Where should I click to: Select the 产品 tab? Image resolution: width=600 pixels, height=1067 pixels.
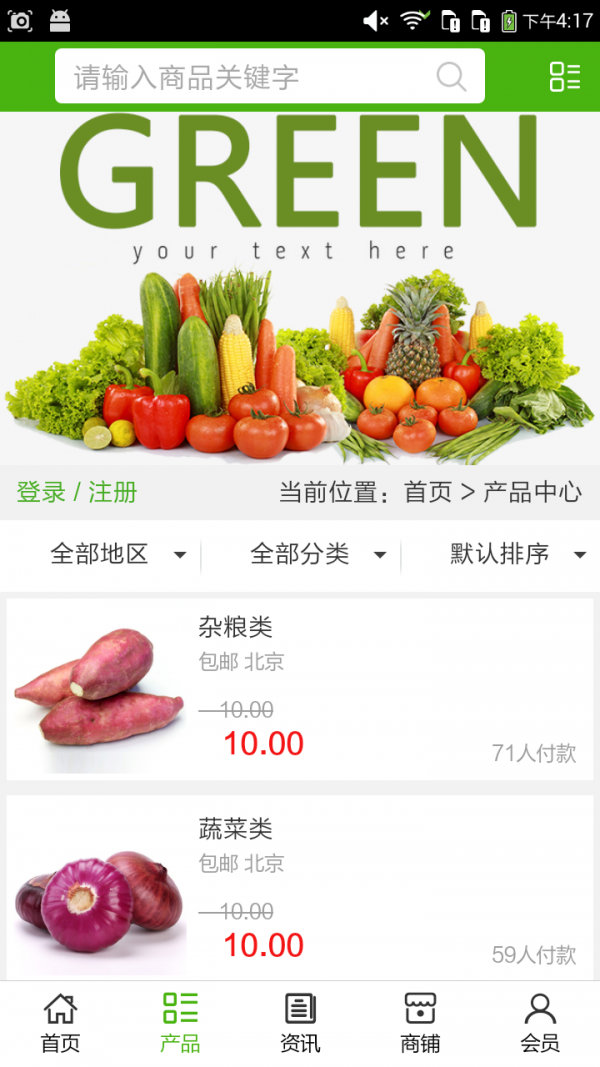pyautogui.click(x=180, y=1023)
